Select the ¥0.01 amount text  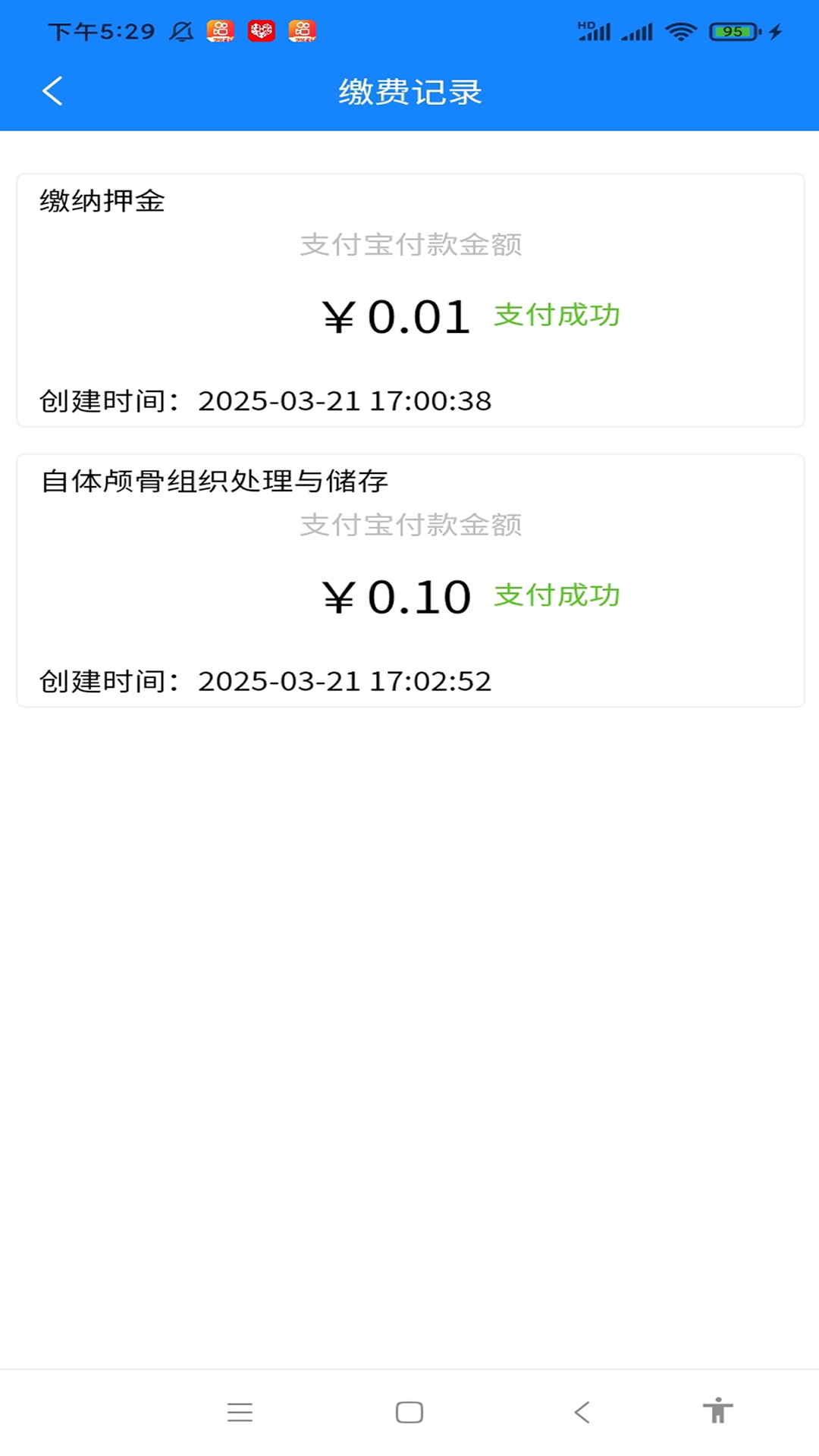tap(396, 317)
